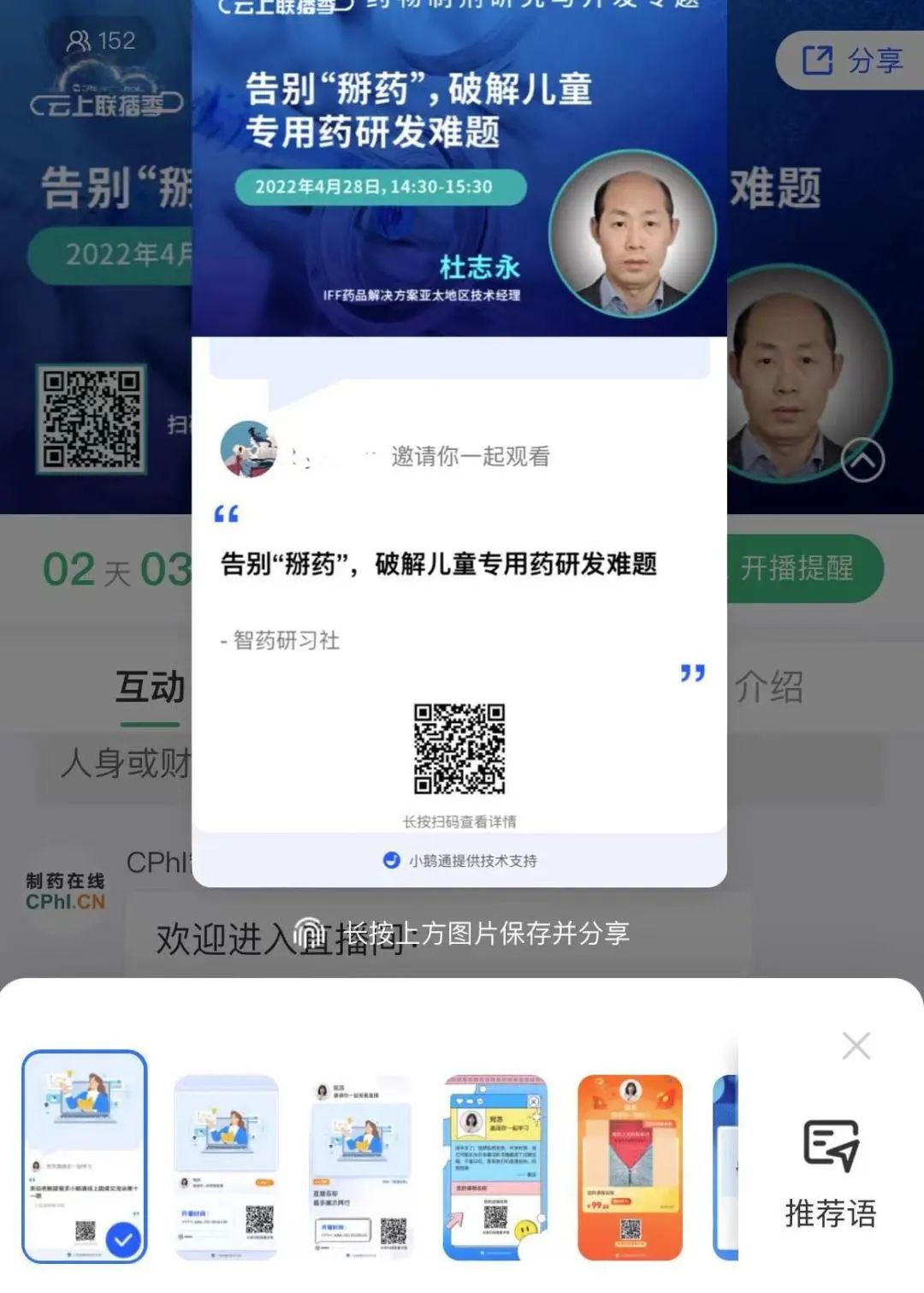924x1293 pixels.
Task: Choose the third poster template
Action: point(360,1167)
